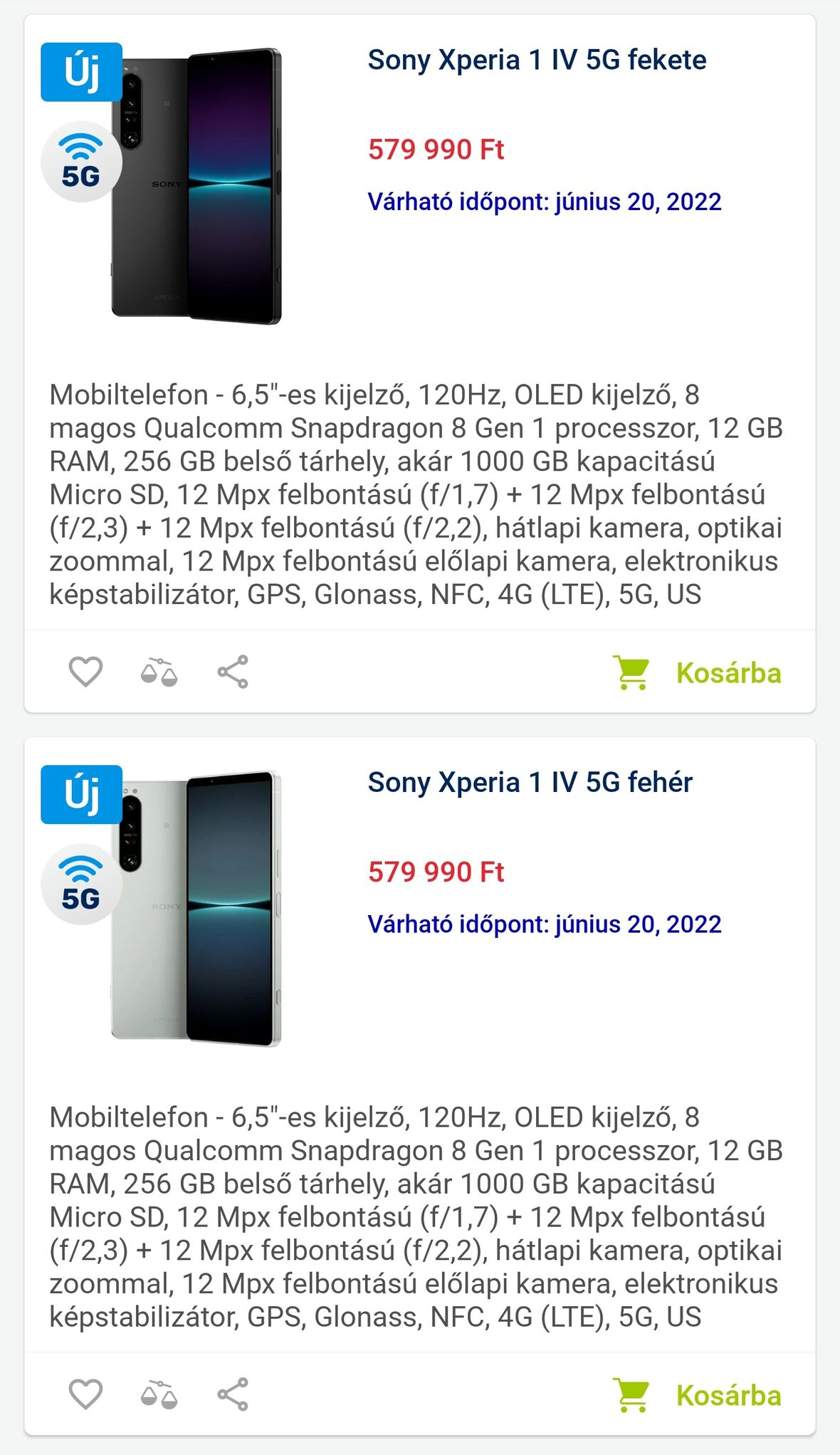Open the Sony Xperia 1 IV 5G fehér product
This screenshot has width=840, height=1455.
[530, 782]
